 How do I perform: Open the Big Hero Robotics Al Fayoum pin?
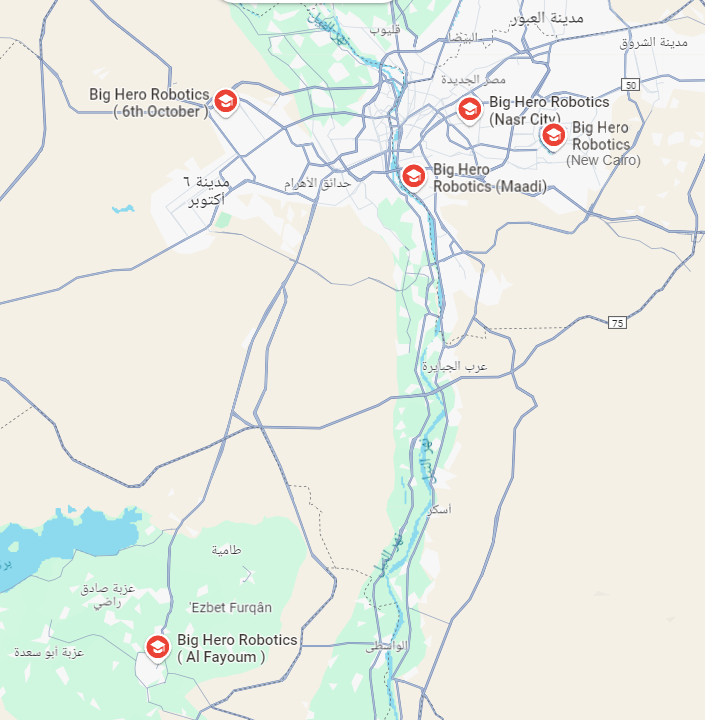click(x=157, y=646)
